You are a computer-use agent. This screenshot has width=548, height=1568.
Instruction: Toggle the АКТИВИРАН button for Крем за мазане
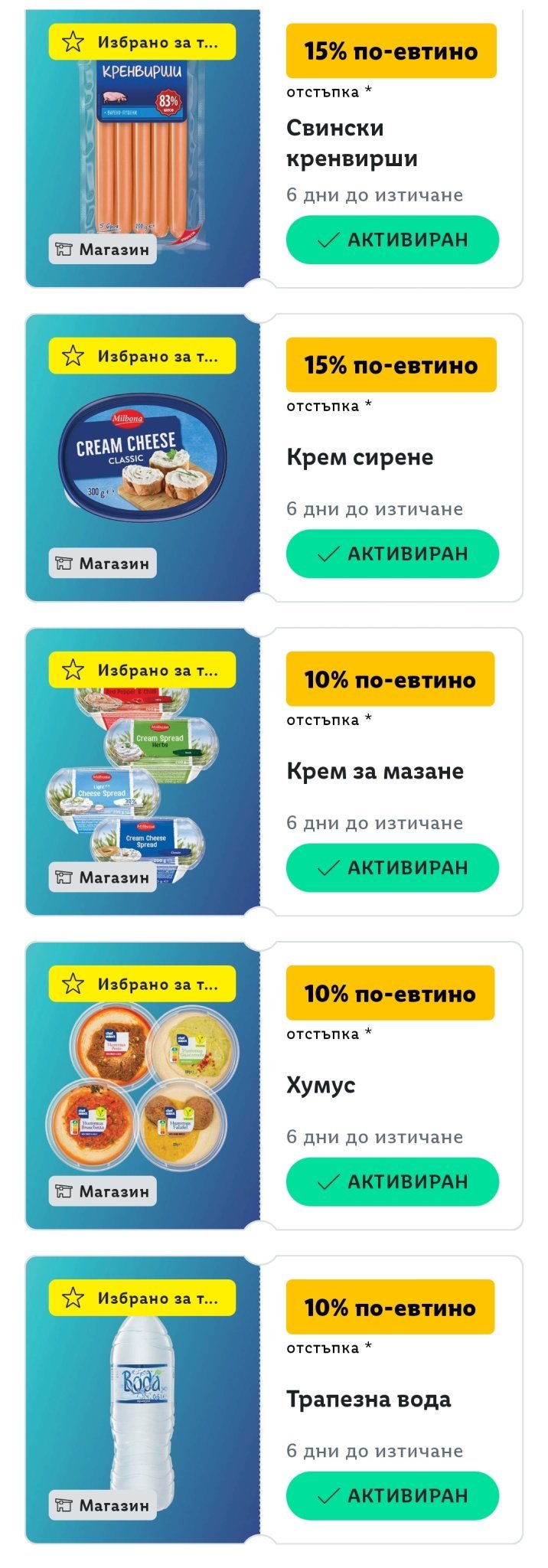click(392, 867)
